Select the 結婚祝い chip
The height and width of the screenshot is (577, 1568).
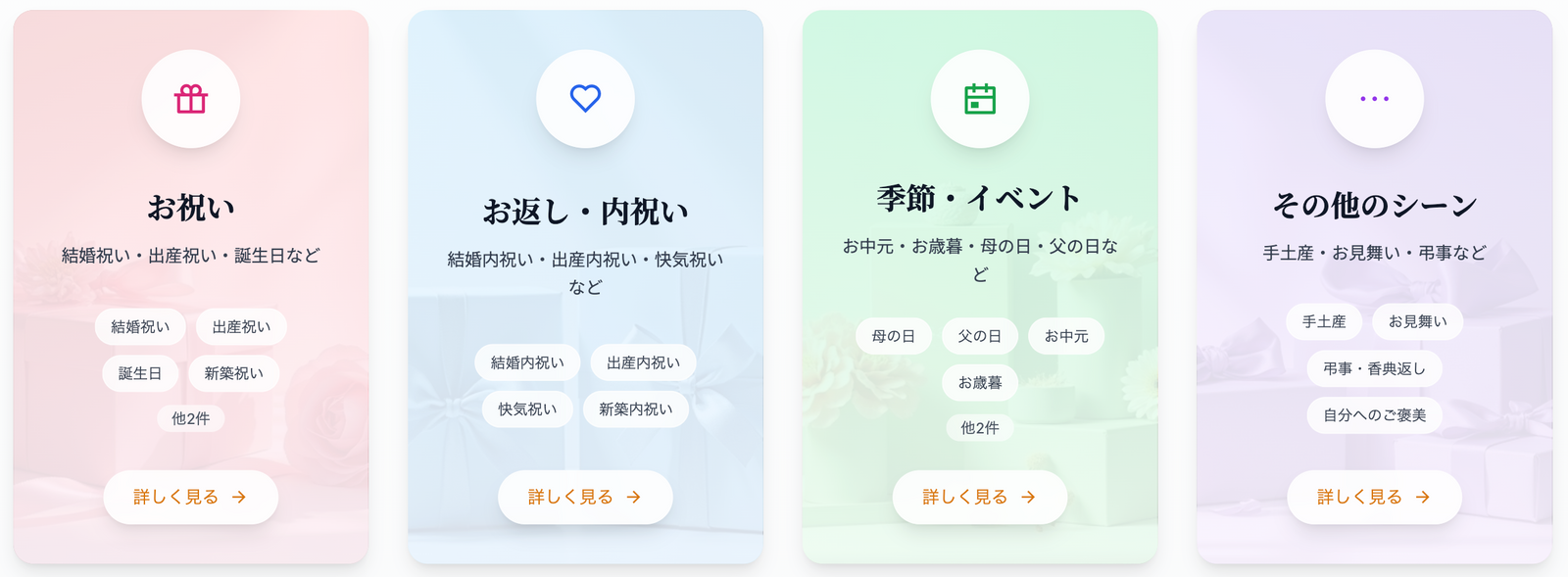pyautogui.click(x=140, y=327)
